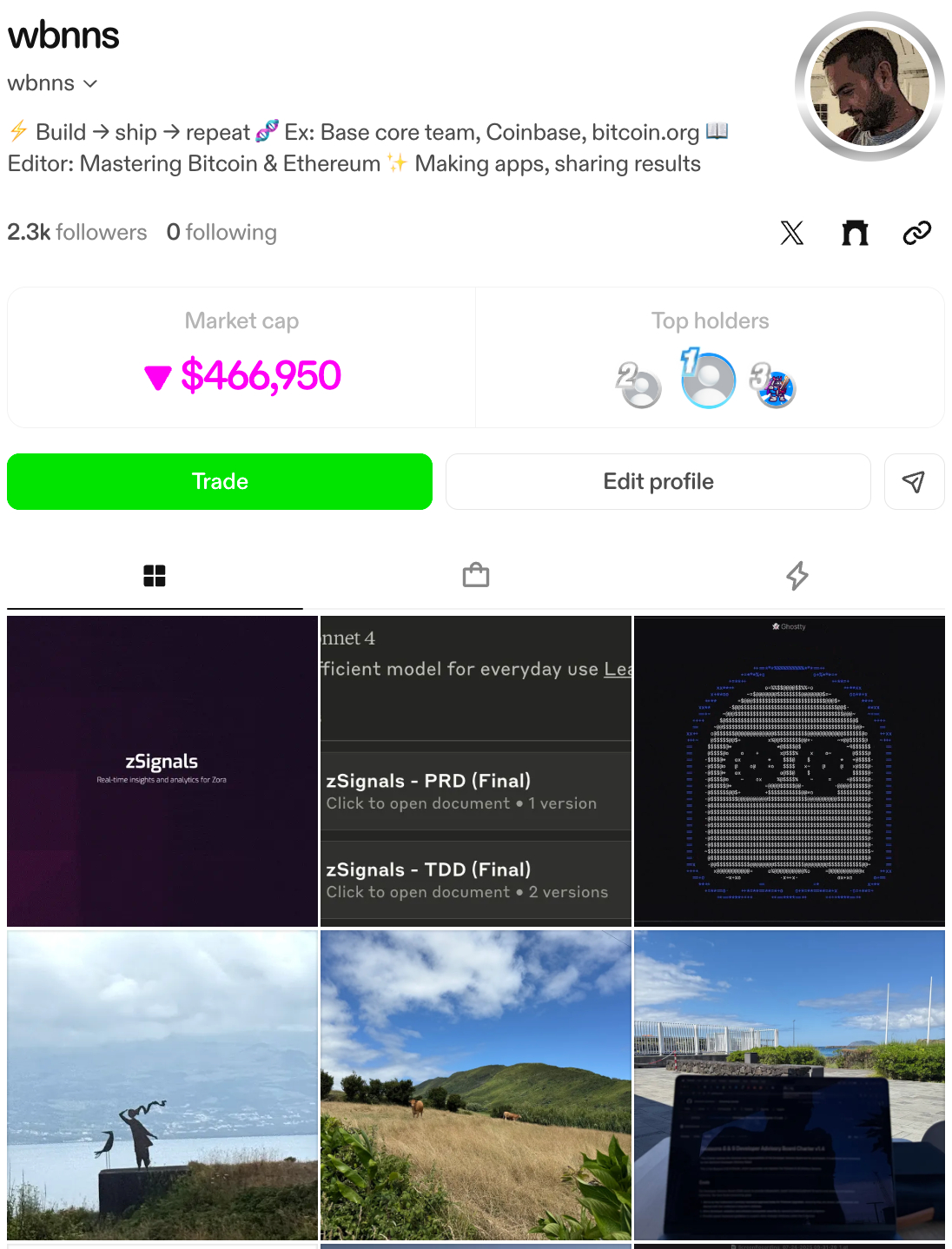Open the statue silhouette photo post
Image resolution: width=952 pixels, height=1249 pixels.
pyautogui.click(x=162, y=1085)
